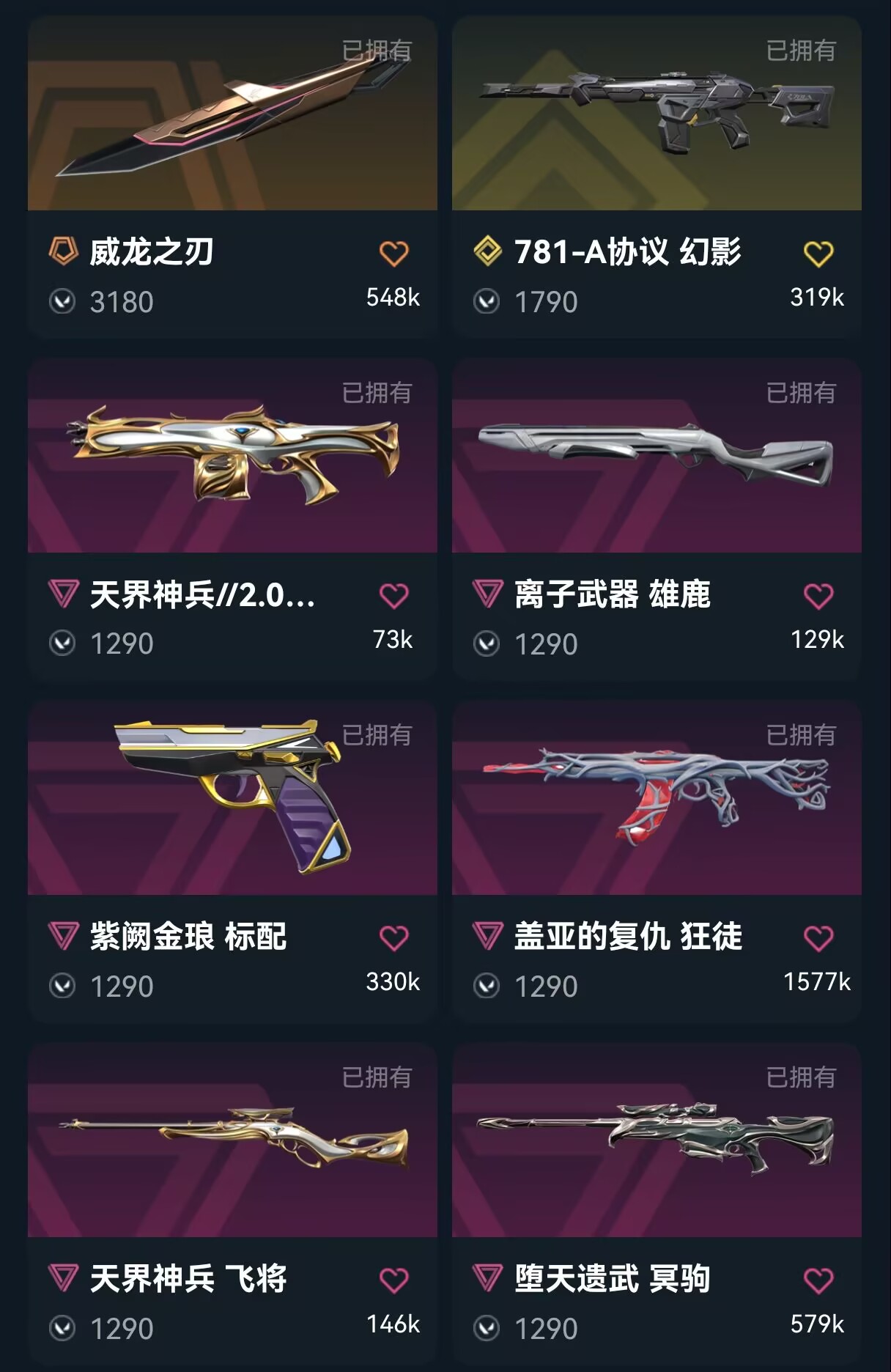View the 天界神兵//2.0 skin card
The height and width of the screenshot is (1372, 891).
tap(232, 458)
